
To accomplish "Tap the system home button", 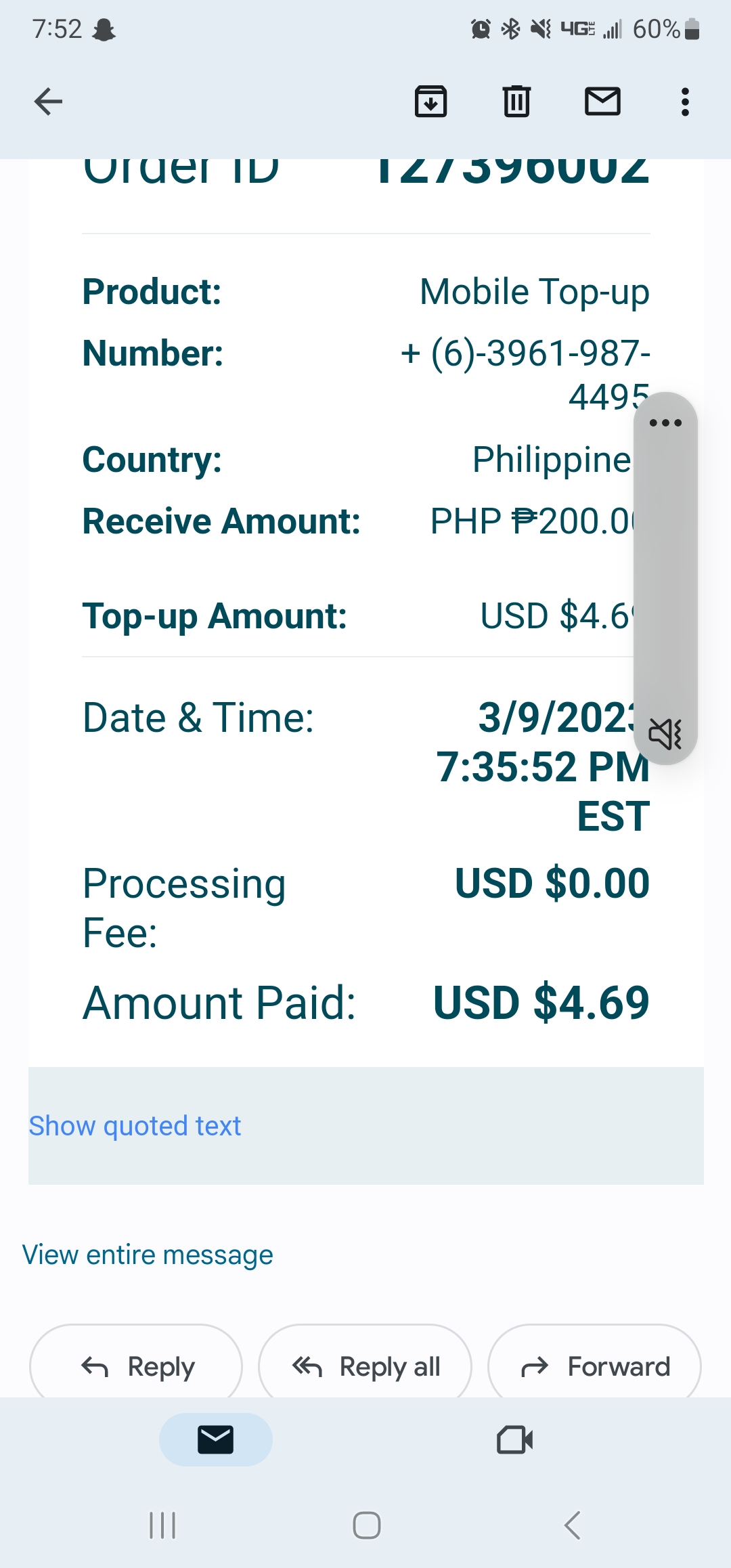I will click(366, 1525).
